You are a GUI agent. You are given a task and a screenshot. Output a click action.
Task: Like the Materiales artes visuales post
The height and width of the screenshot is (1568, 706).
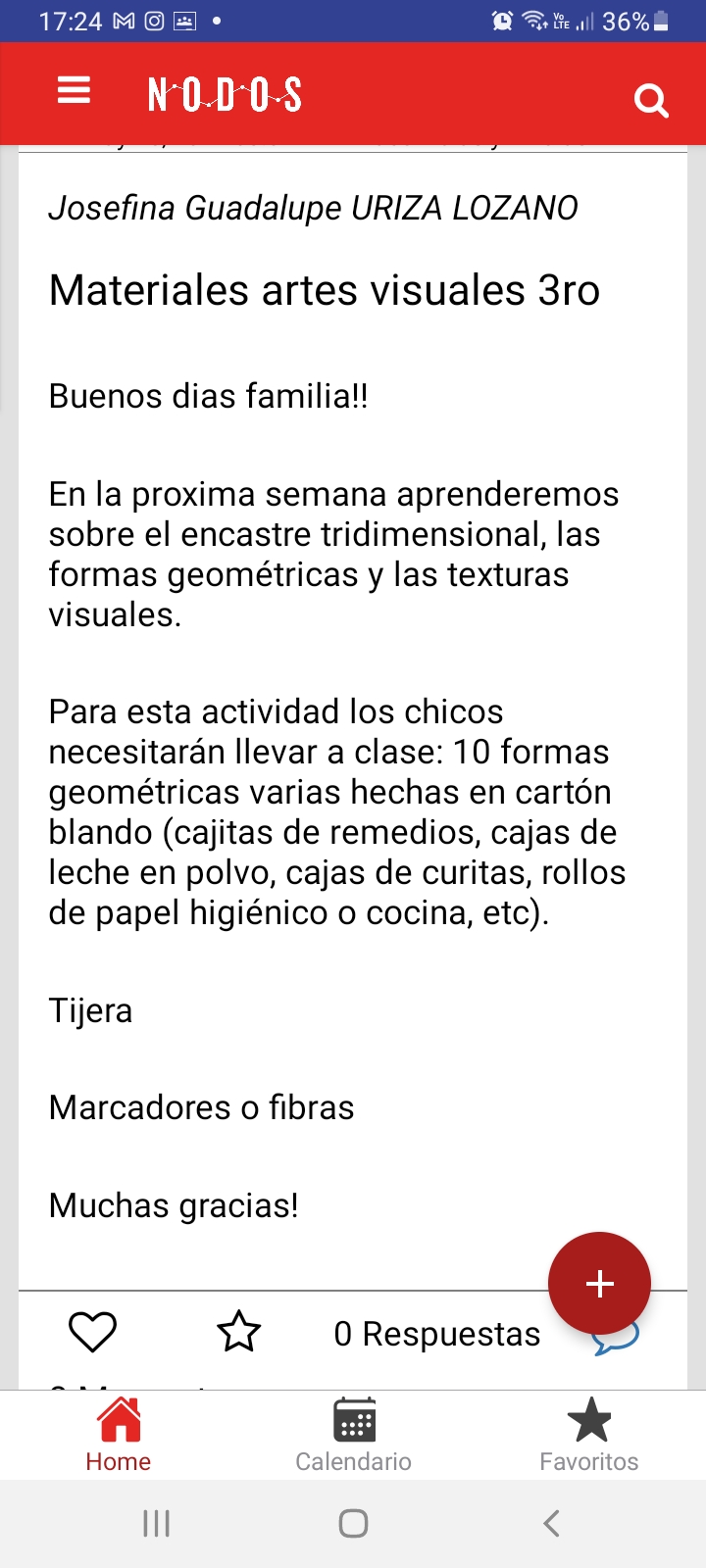(93, 1332)
